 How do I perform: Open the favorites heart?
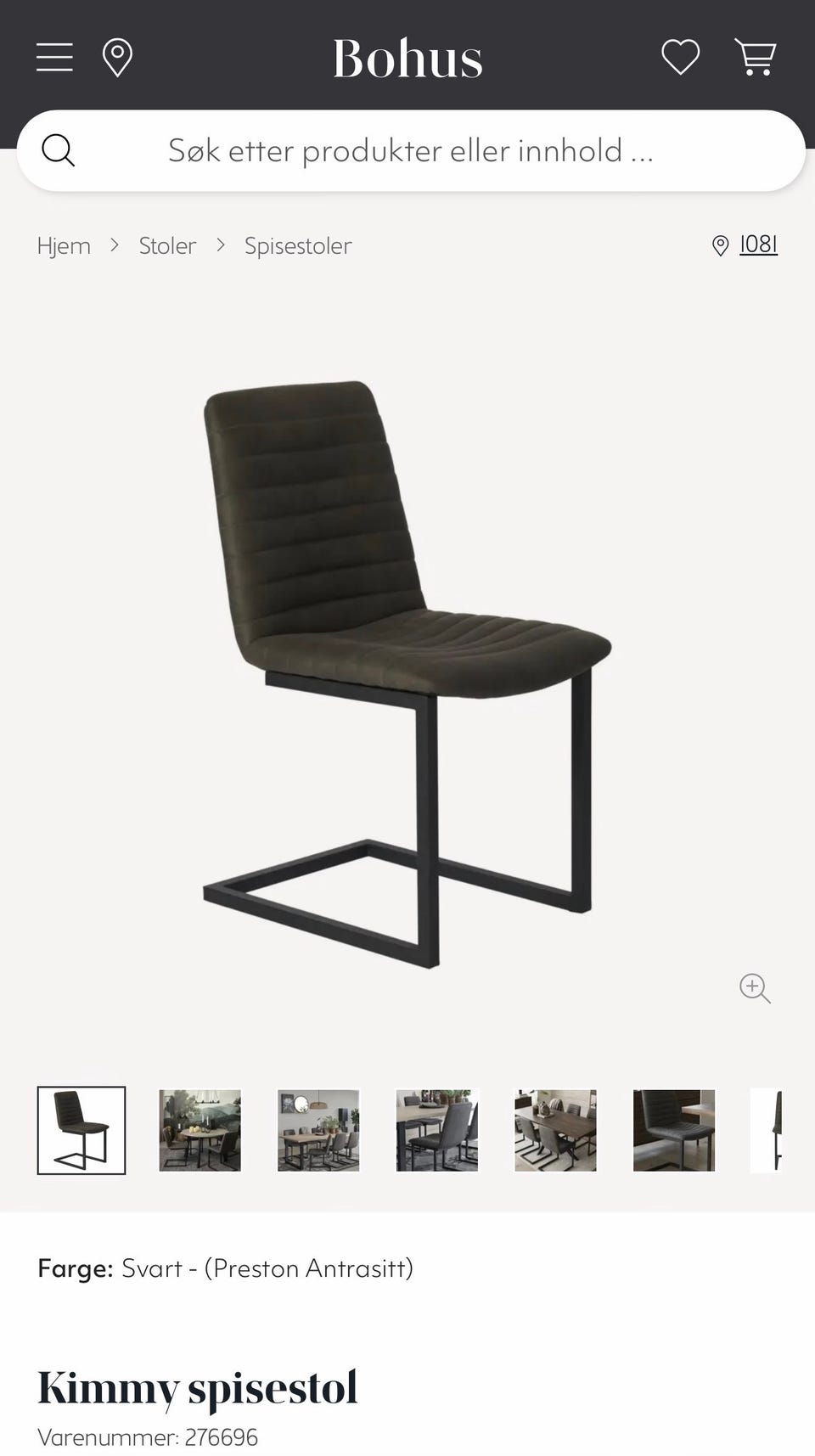681,58
